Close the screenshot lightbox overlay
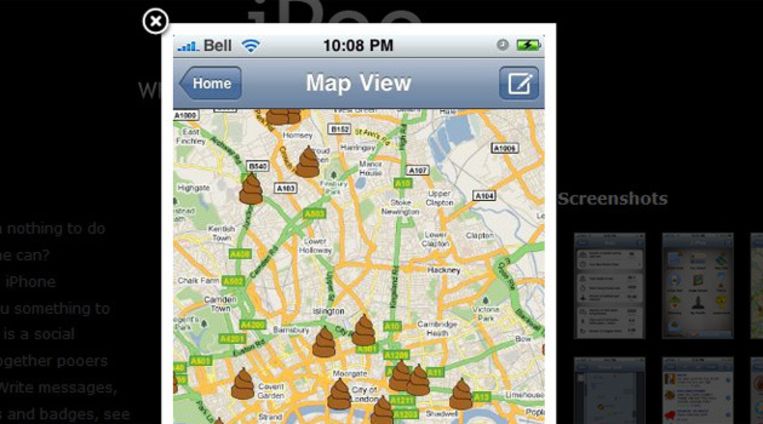Viewport: 763px width, 424px height. [155, 20]
